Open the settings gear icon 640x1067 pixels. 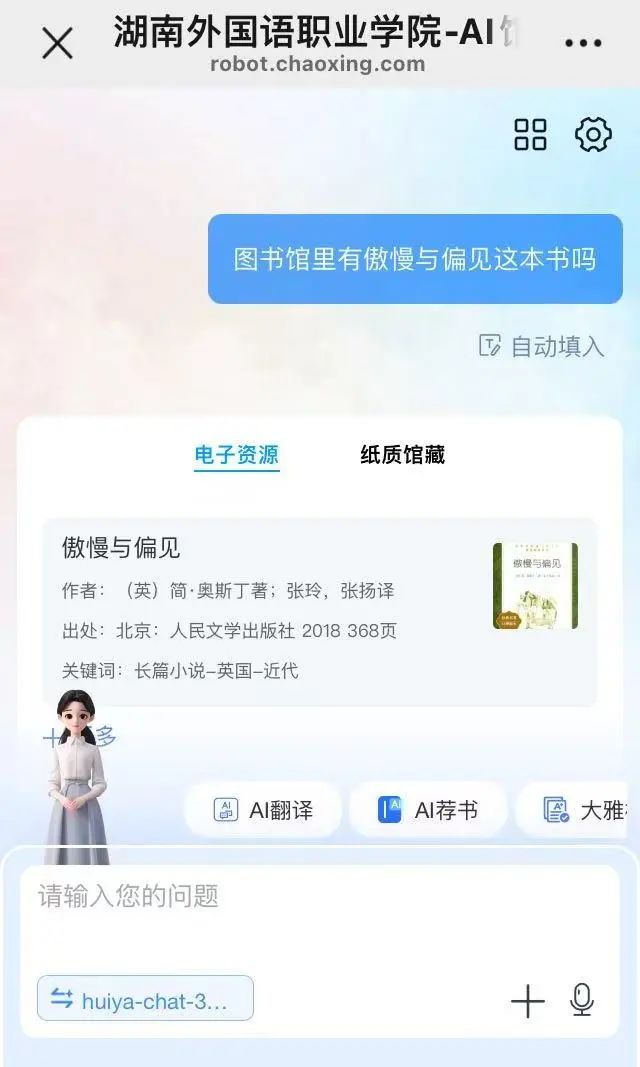tap(593, 134)
